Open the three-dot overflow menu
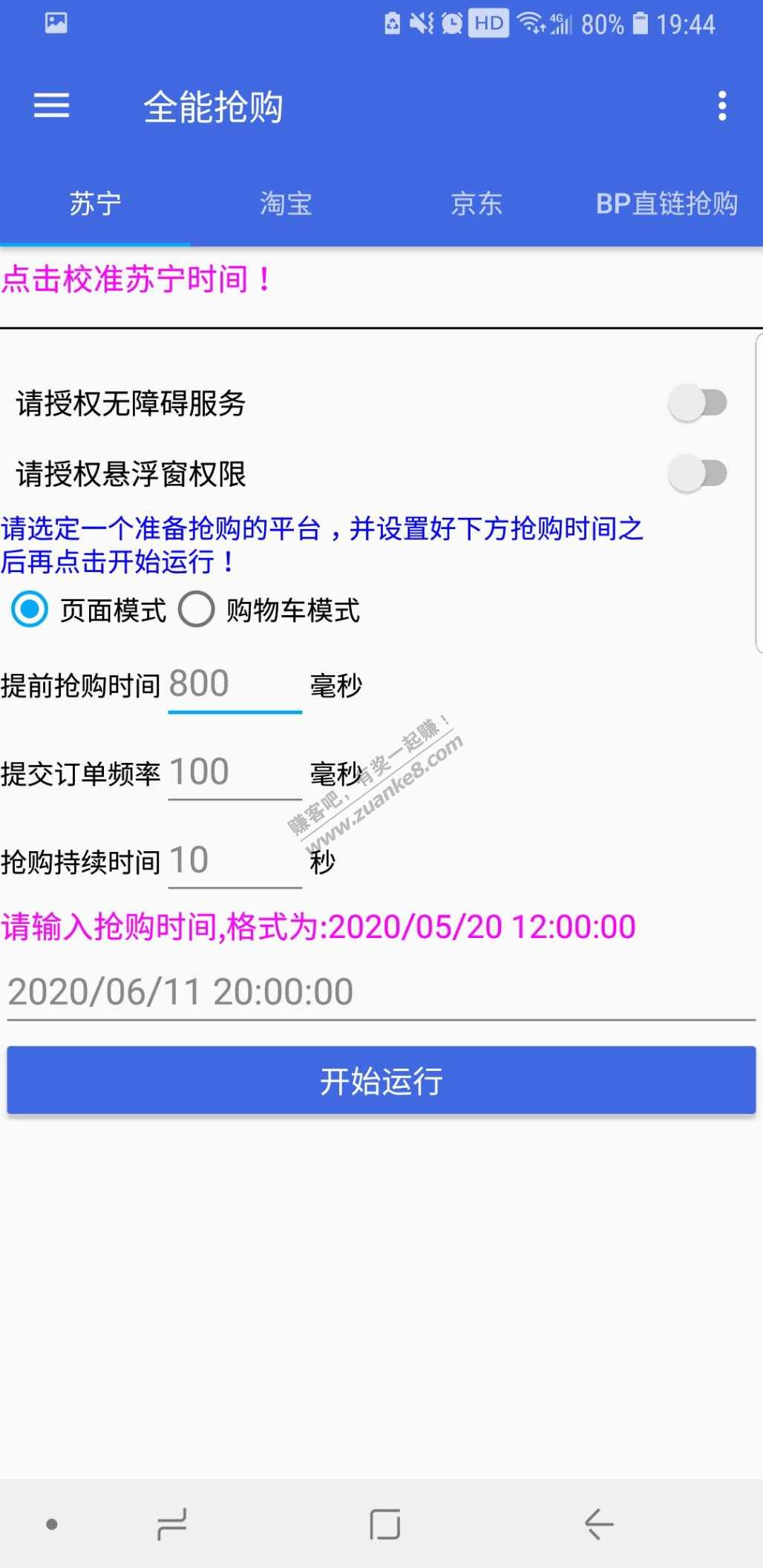Image resolution: width=763 pixels, height=1568 pixels. 722,106
